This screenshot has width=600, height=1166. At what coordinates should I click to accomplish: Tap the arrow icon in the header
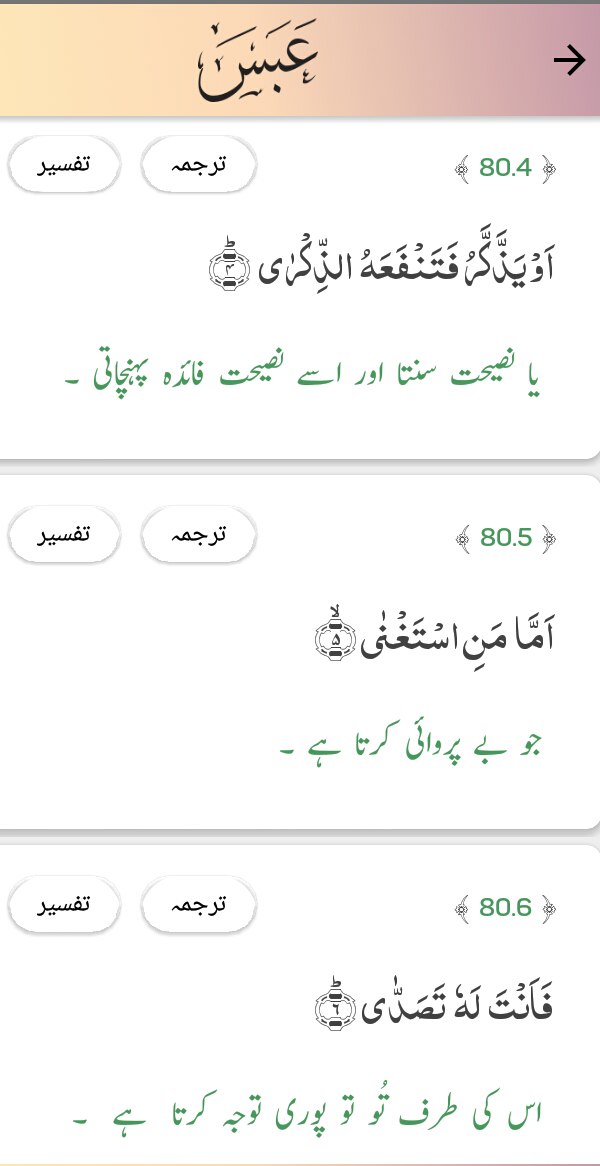pyautogui.click(x=570, y=61)
